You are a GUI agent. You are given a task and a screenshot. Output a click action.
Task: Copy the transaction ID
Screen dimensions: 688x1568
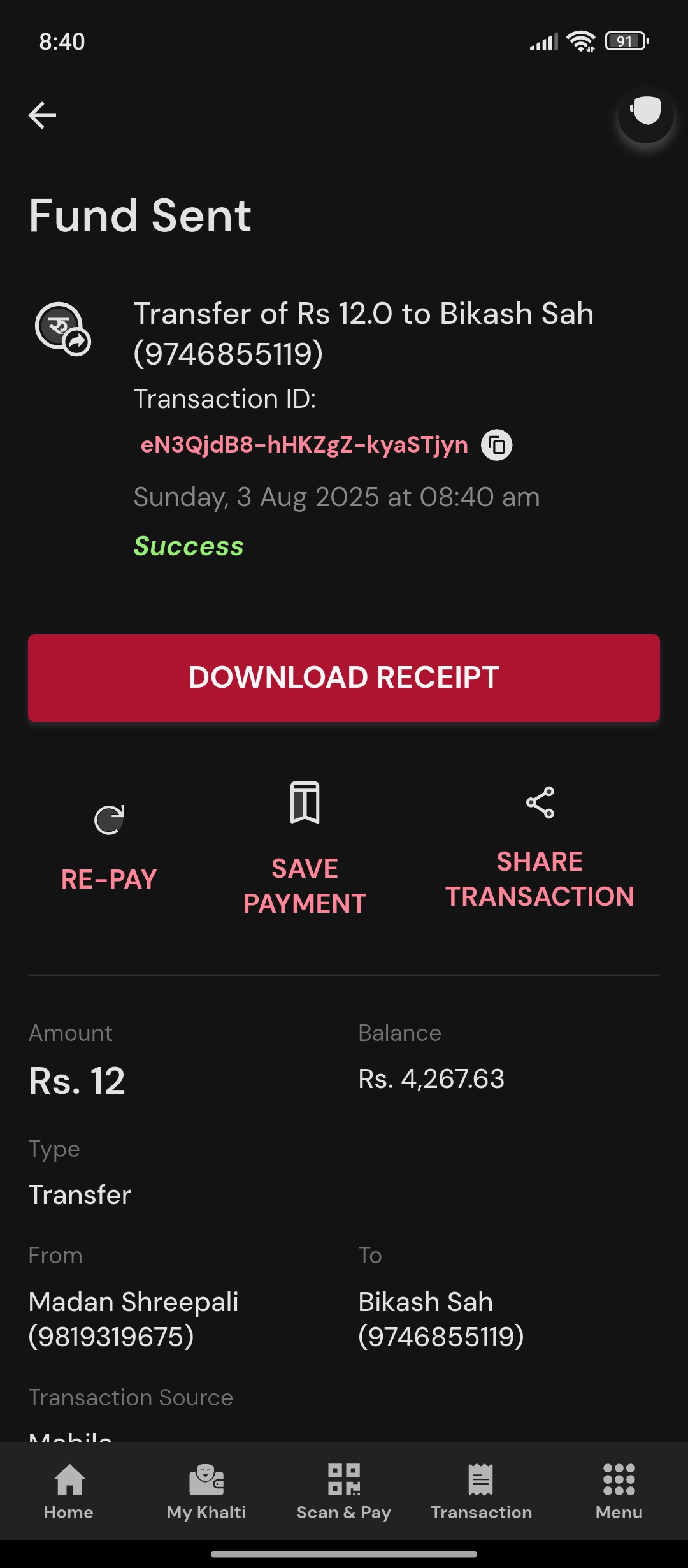coord(497,445)
